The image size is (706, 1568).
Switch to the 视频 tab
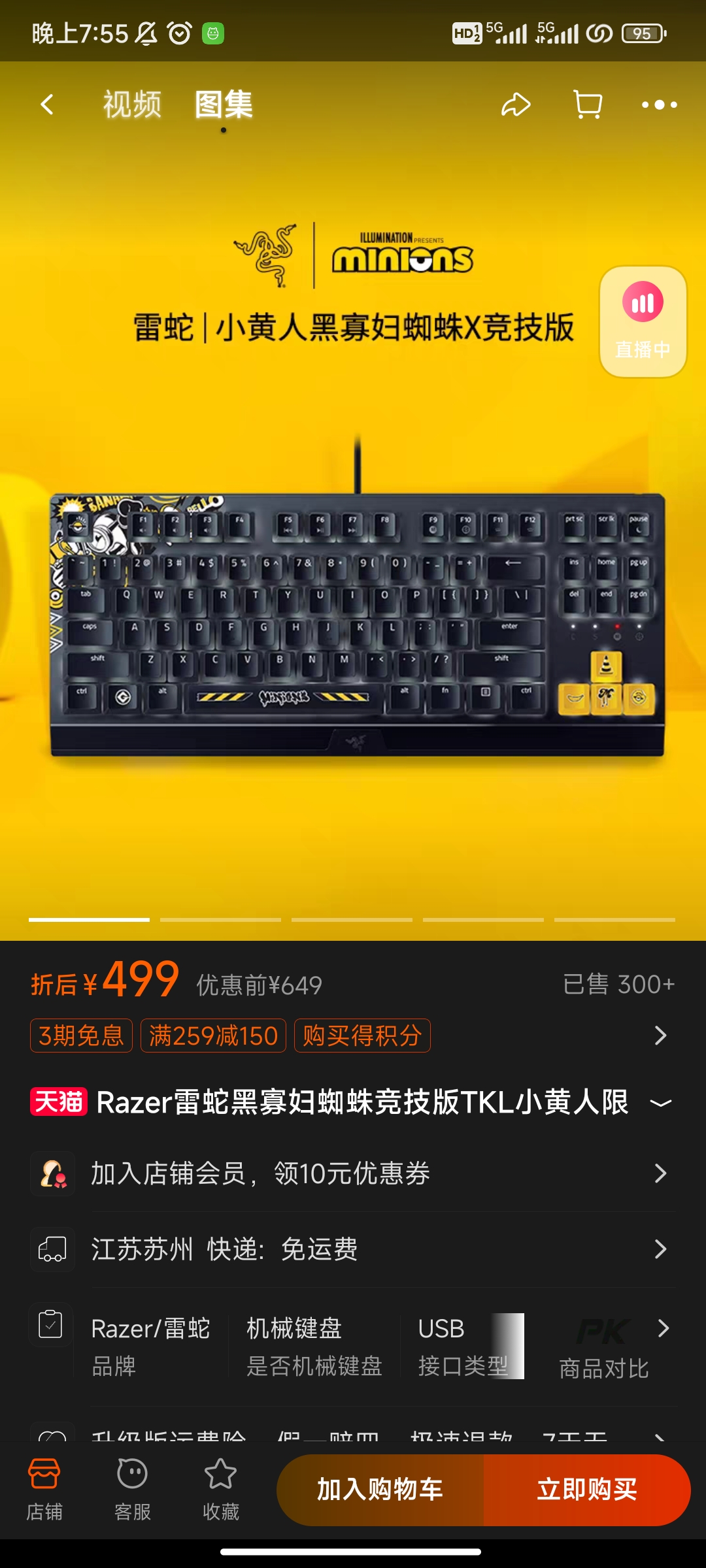click(x=132, y=105)
